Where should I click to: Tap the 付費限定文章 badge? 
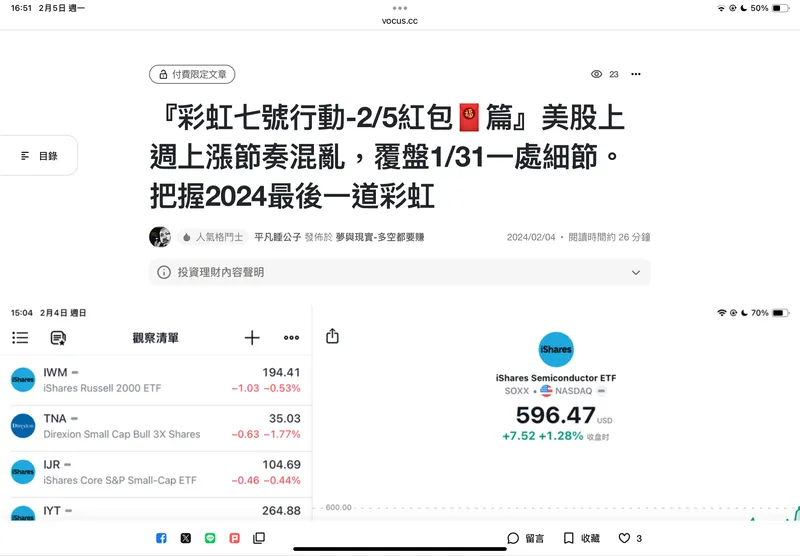click(192, 74)
